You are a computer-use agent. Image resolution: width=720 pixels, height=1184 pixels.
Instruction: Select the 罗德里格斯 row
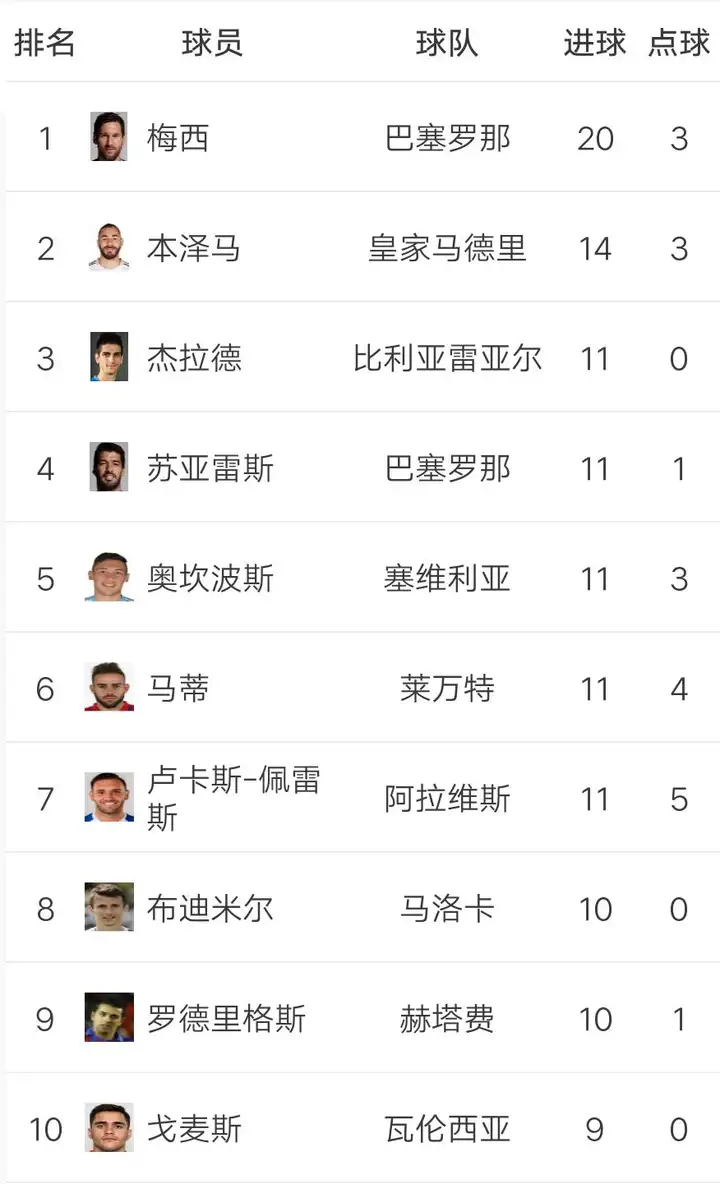[225, 1018]
